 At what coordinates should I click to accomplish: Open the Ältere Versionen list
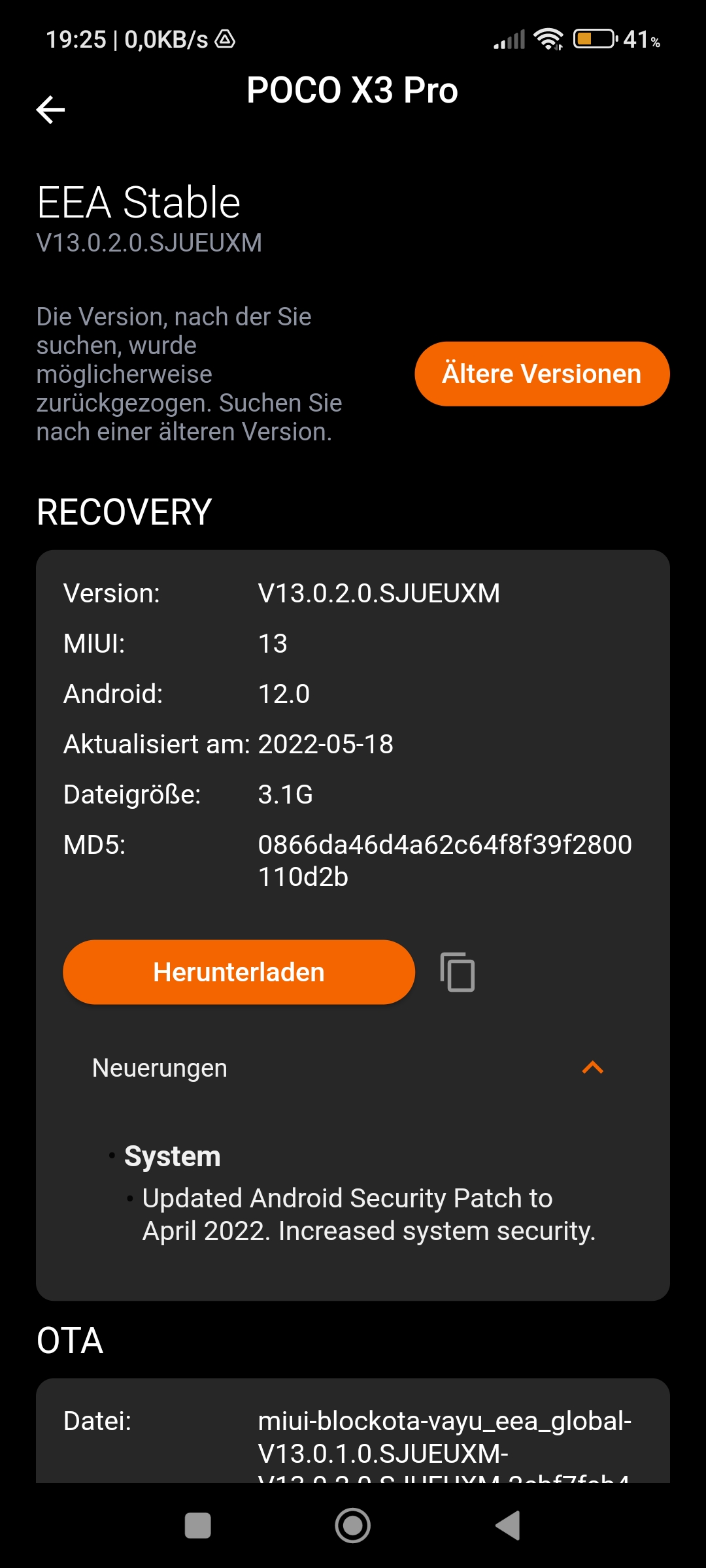542,374
